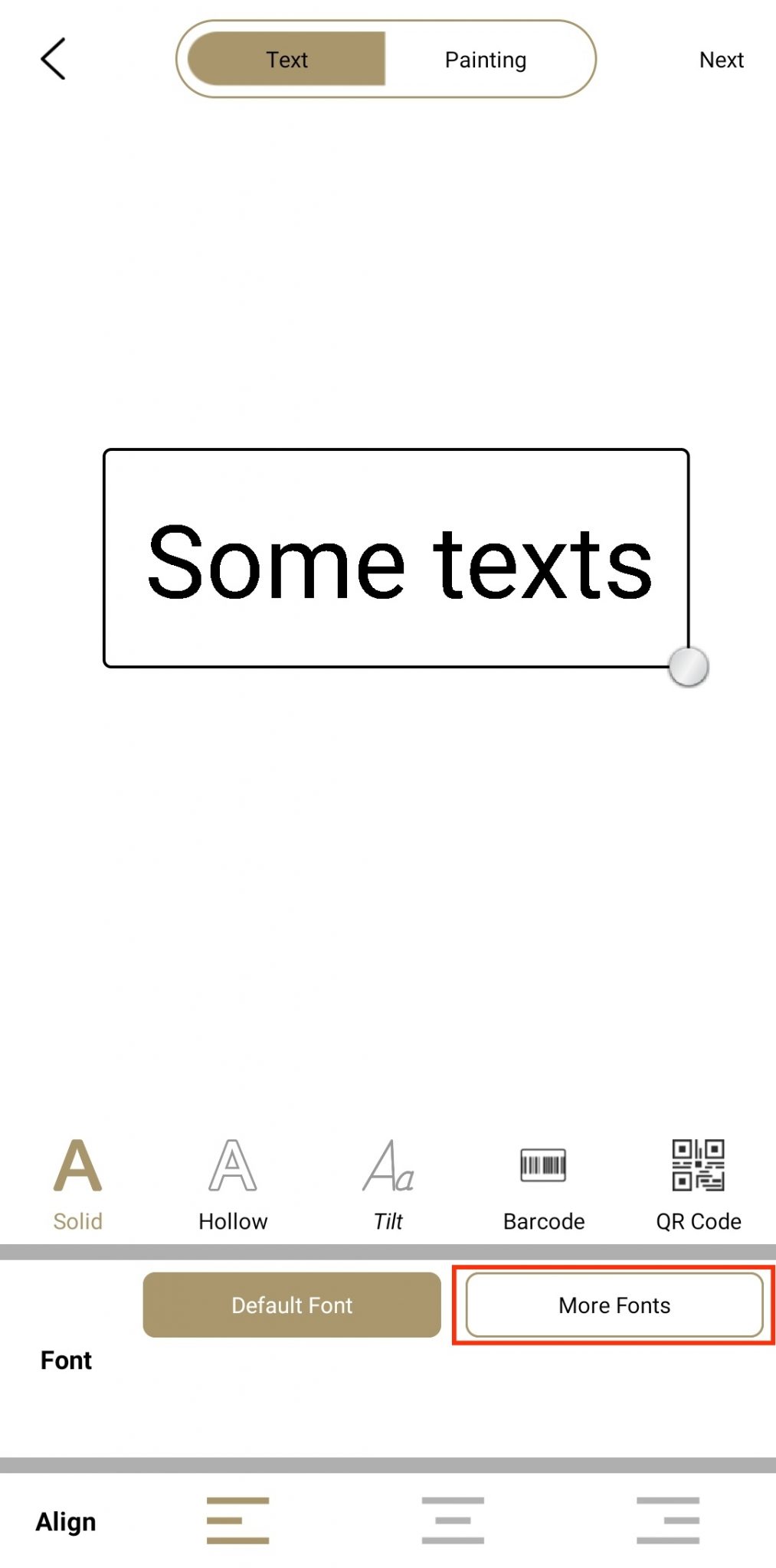Toggle font choice to More Fonts
This screenshot has height=1568, width=776.
click(613, 1305)
